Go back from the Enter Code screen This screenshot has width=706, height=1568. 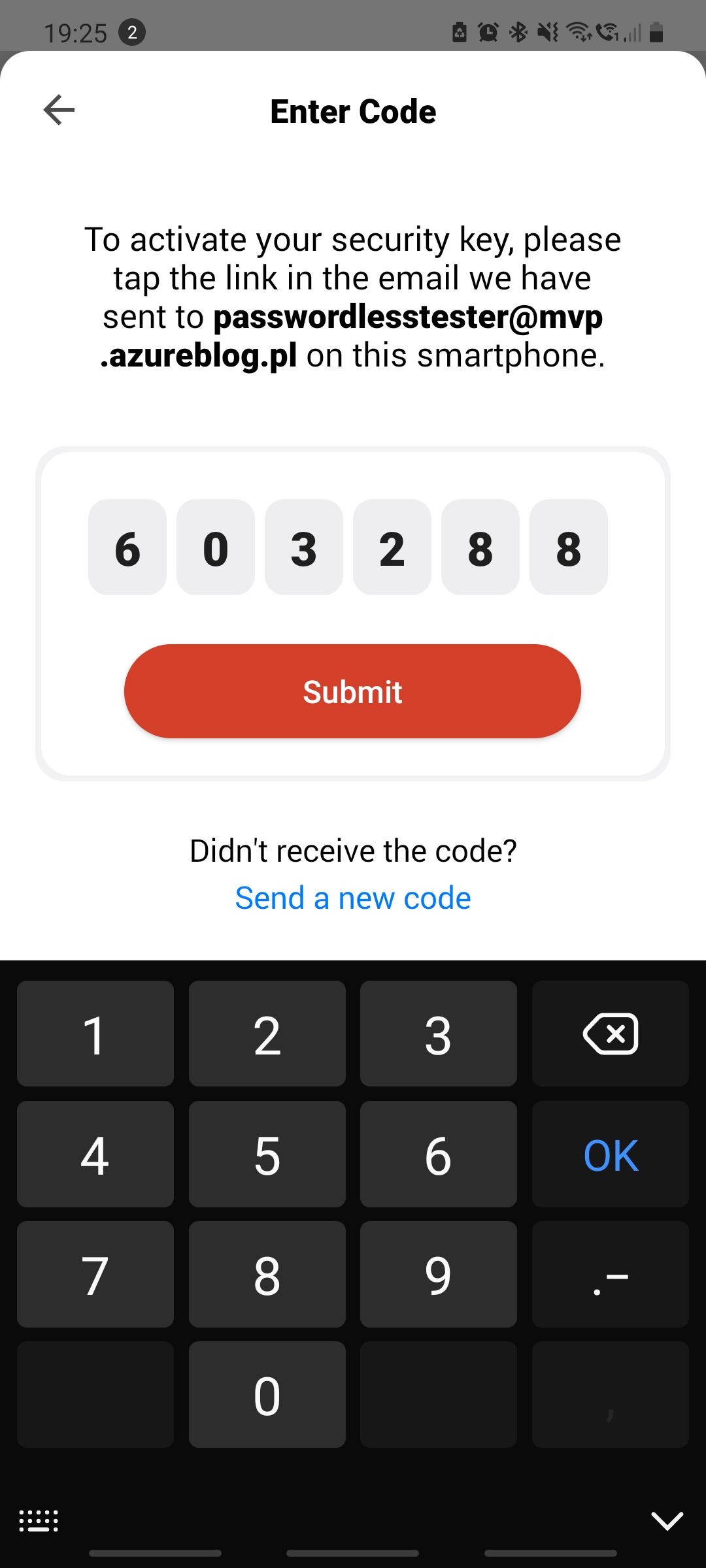59,110
